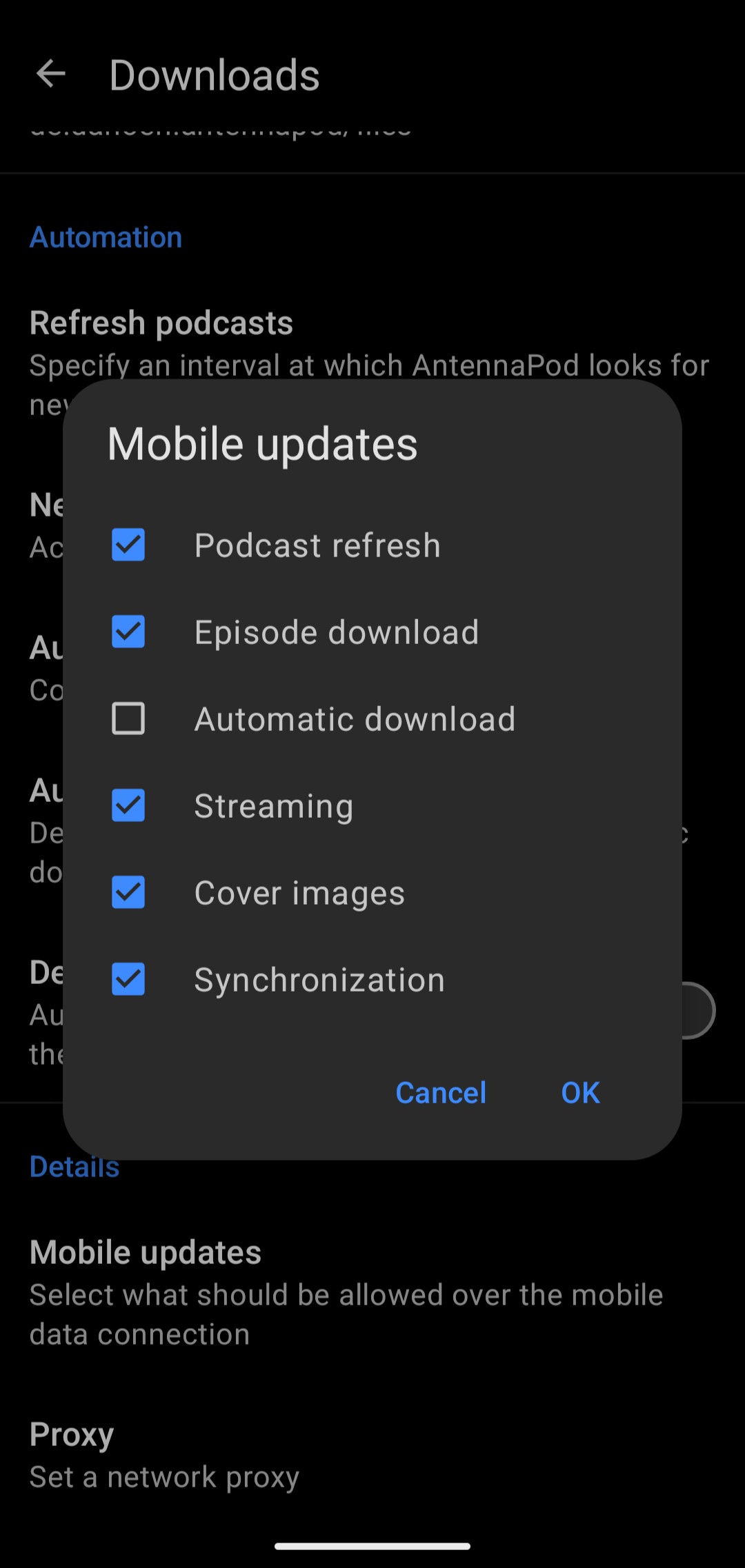
Task: Enable the Automatic download checkbox
Action: [x=128, y=718]
